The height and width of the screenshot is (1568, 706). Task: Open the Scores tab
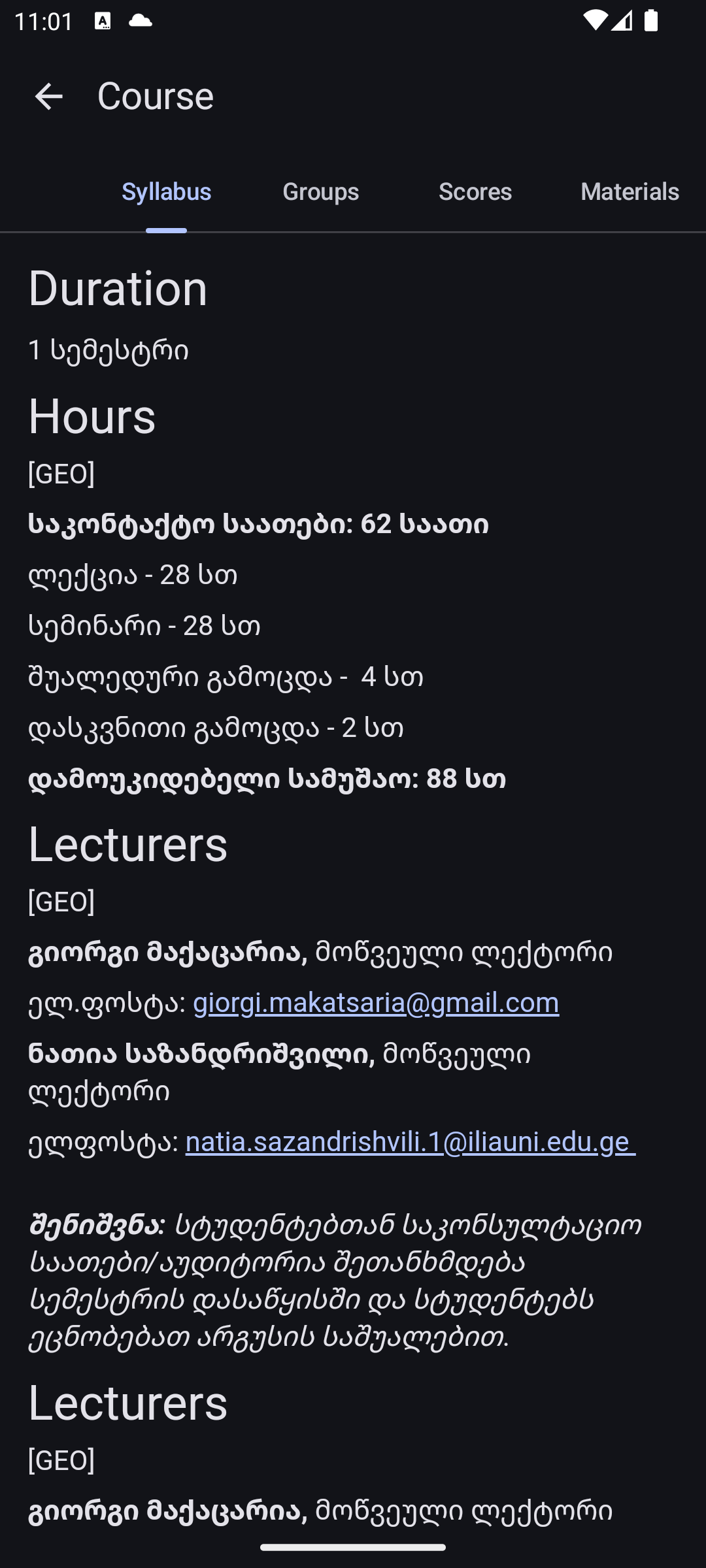click(x=475, y=192)
